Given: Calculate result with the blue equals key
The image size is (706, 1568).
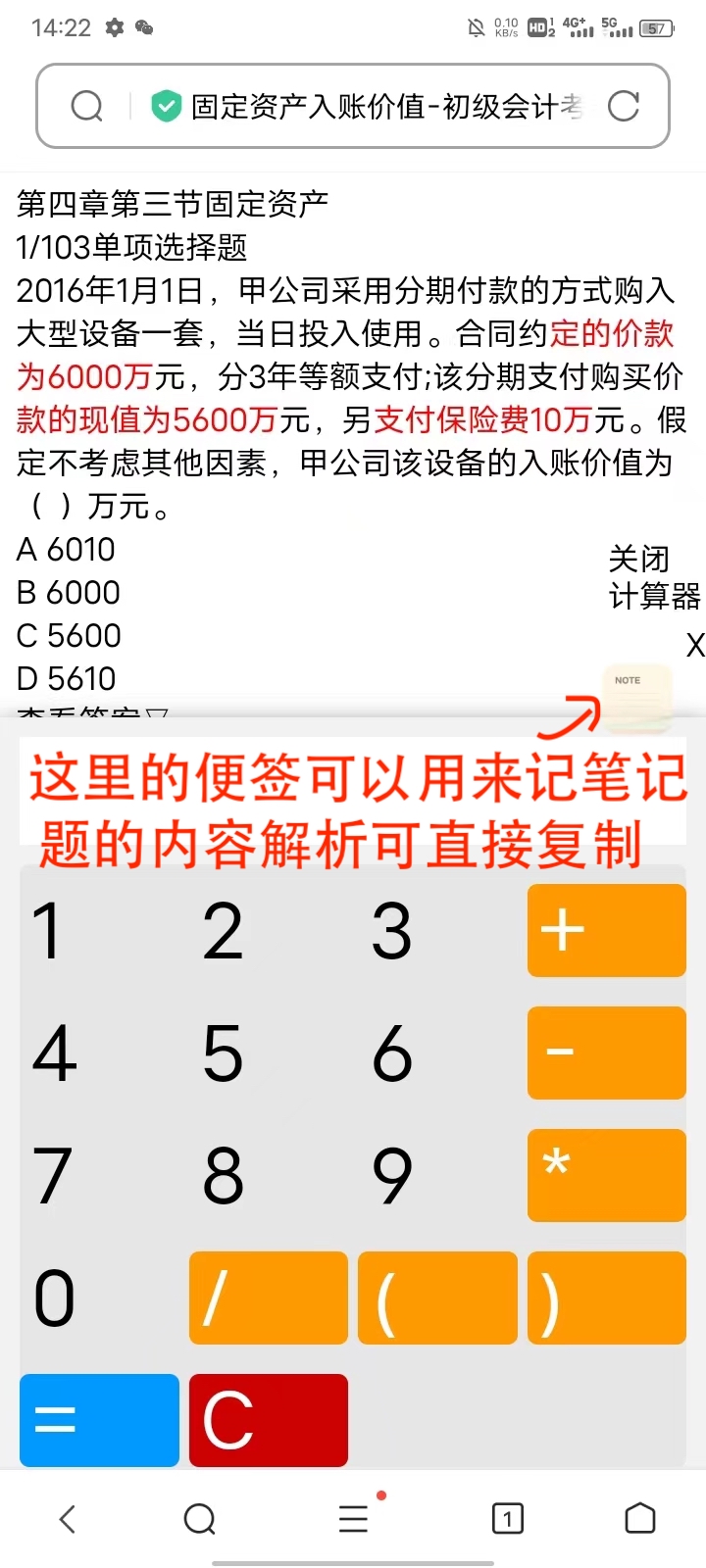Looking at the screenshot, I should click(99, 1420).
